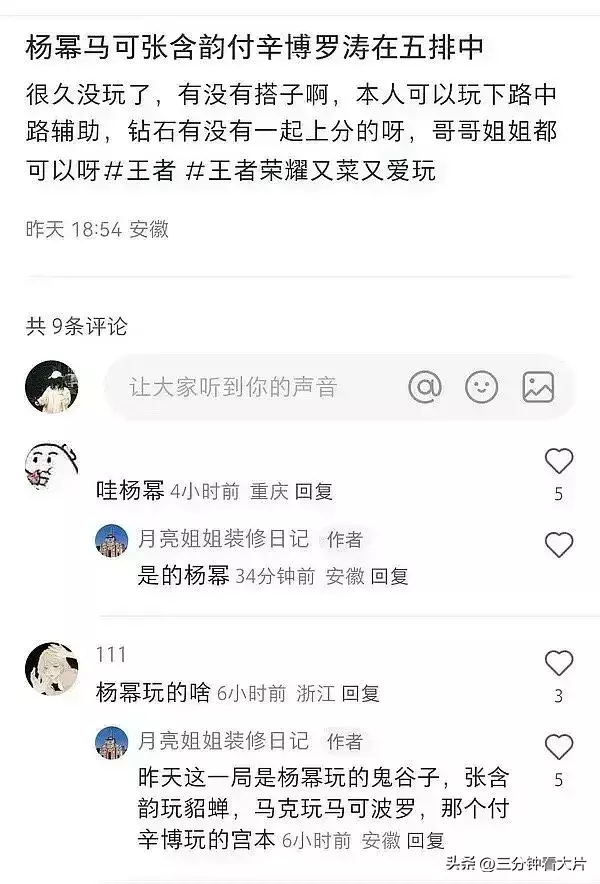The width and height of the screenshot is (600, 884).
Task: Like the comment 杨幂玩的啥
Action: (558, 663)
